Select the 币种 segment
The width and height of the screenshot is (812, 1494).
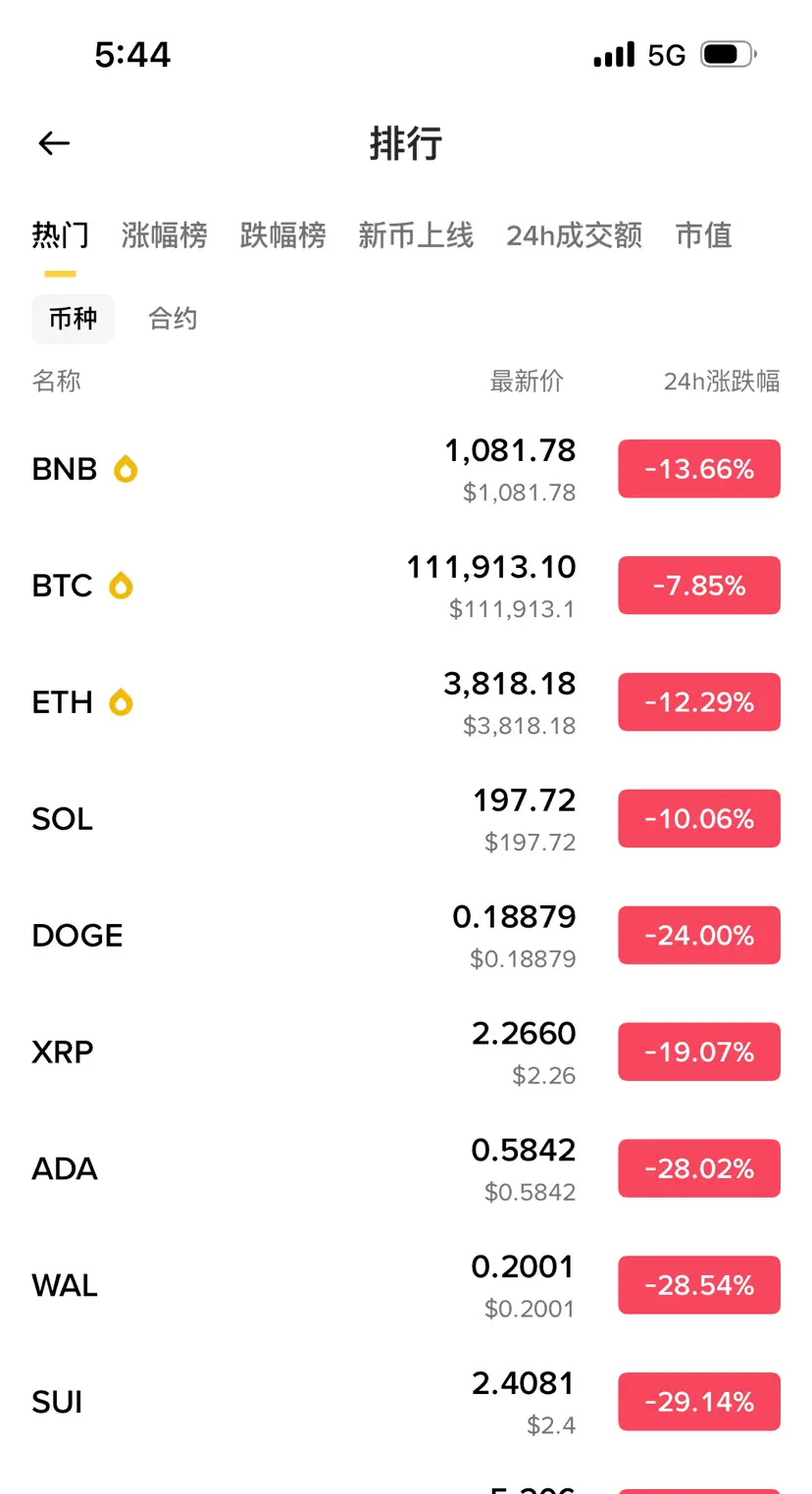(x=73, y=319)
